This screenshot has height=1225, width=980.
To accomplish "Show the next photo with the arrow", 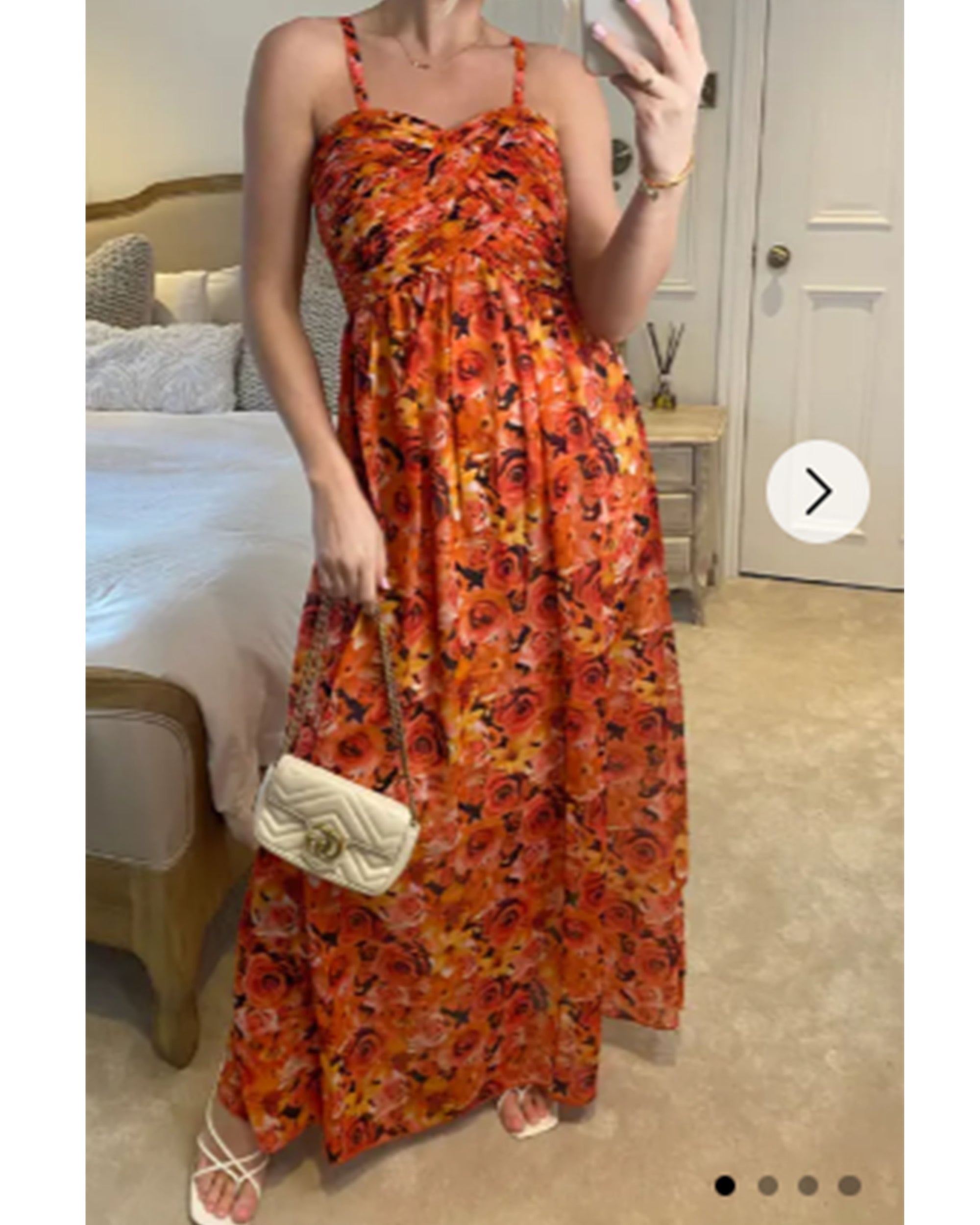I will (x=817, y=491).
